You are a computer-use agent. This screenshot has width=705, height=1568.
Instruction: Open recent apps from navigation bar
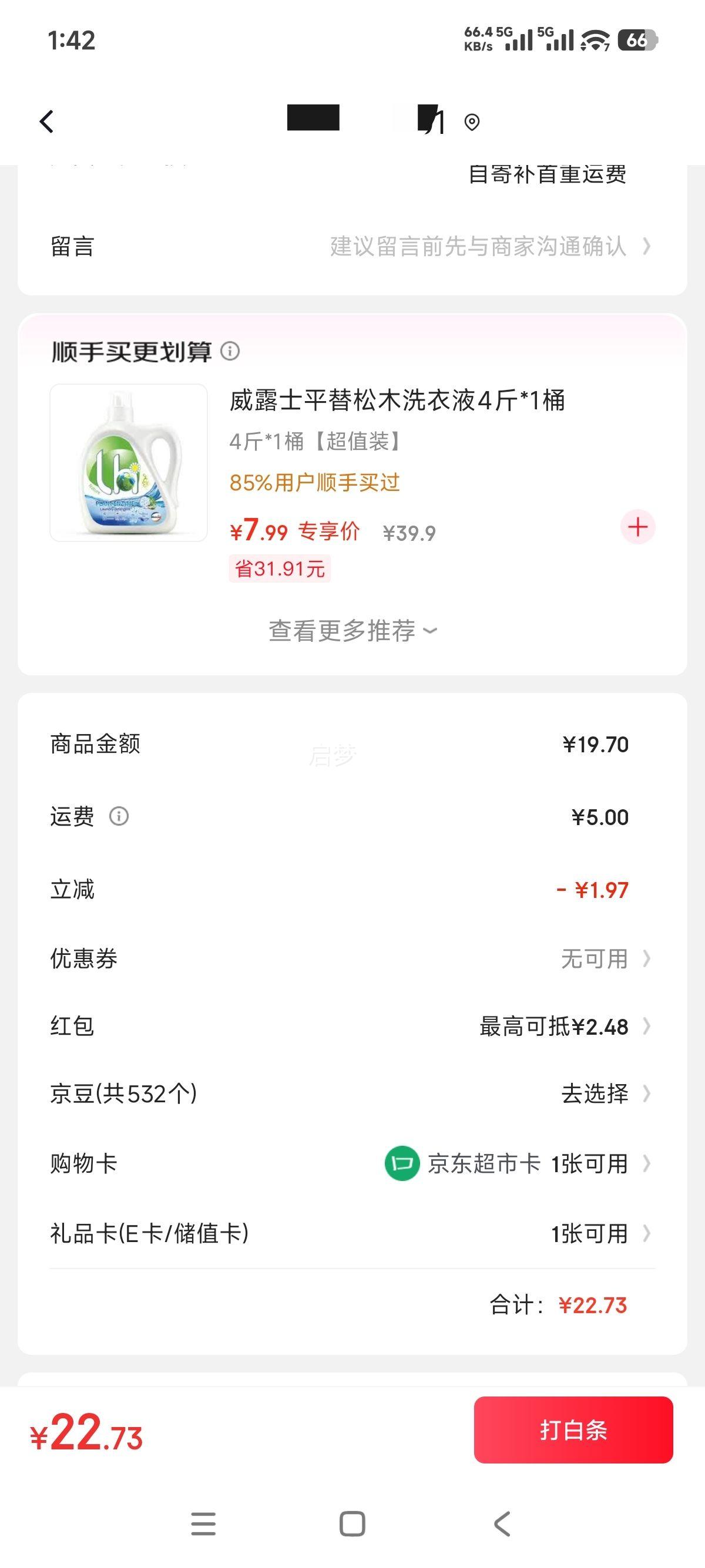tap(203, 1523)
